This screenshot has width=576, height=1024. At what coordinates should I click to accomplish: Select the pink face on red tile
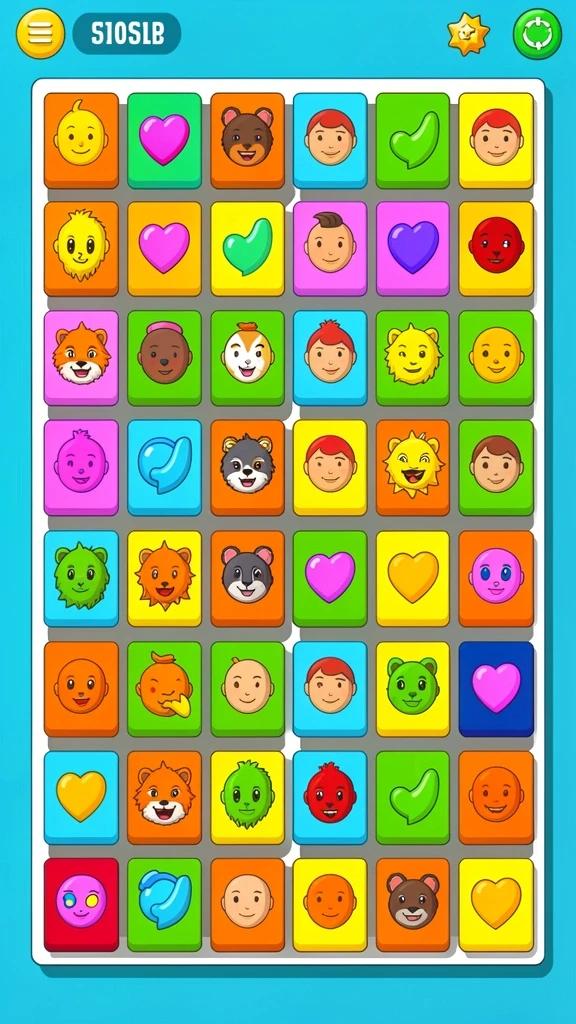pyautogui.click(x=81, y=904)
